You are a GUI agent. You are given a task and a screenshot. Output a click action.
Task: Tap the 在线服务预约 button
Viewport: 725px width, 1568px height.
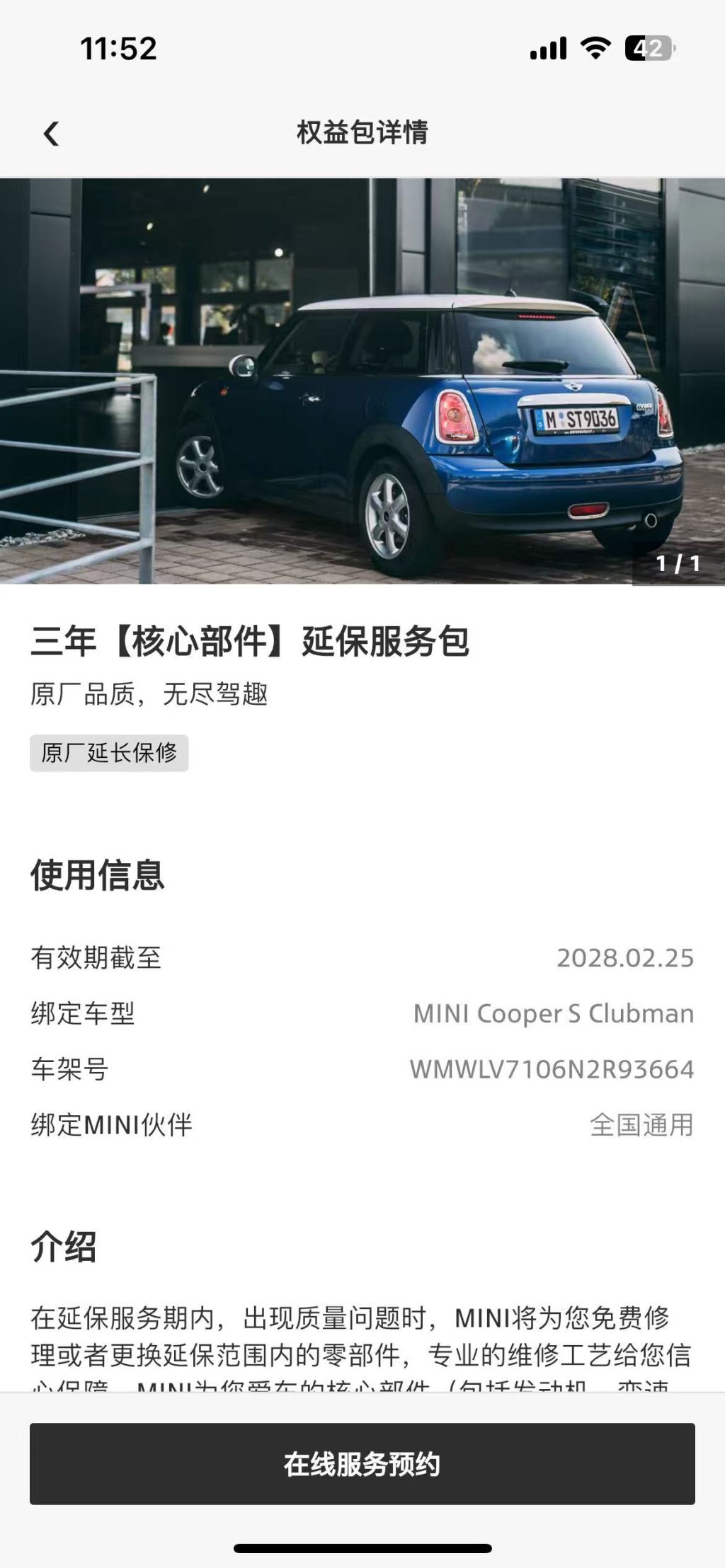click(362, 1463)
